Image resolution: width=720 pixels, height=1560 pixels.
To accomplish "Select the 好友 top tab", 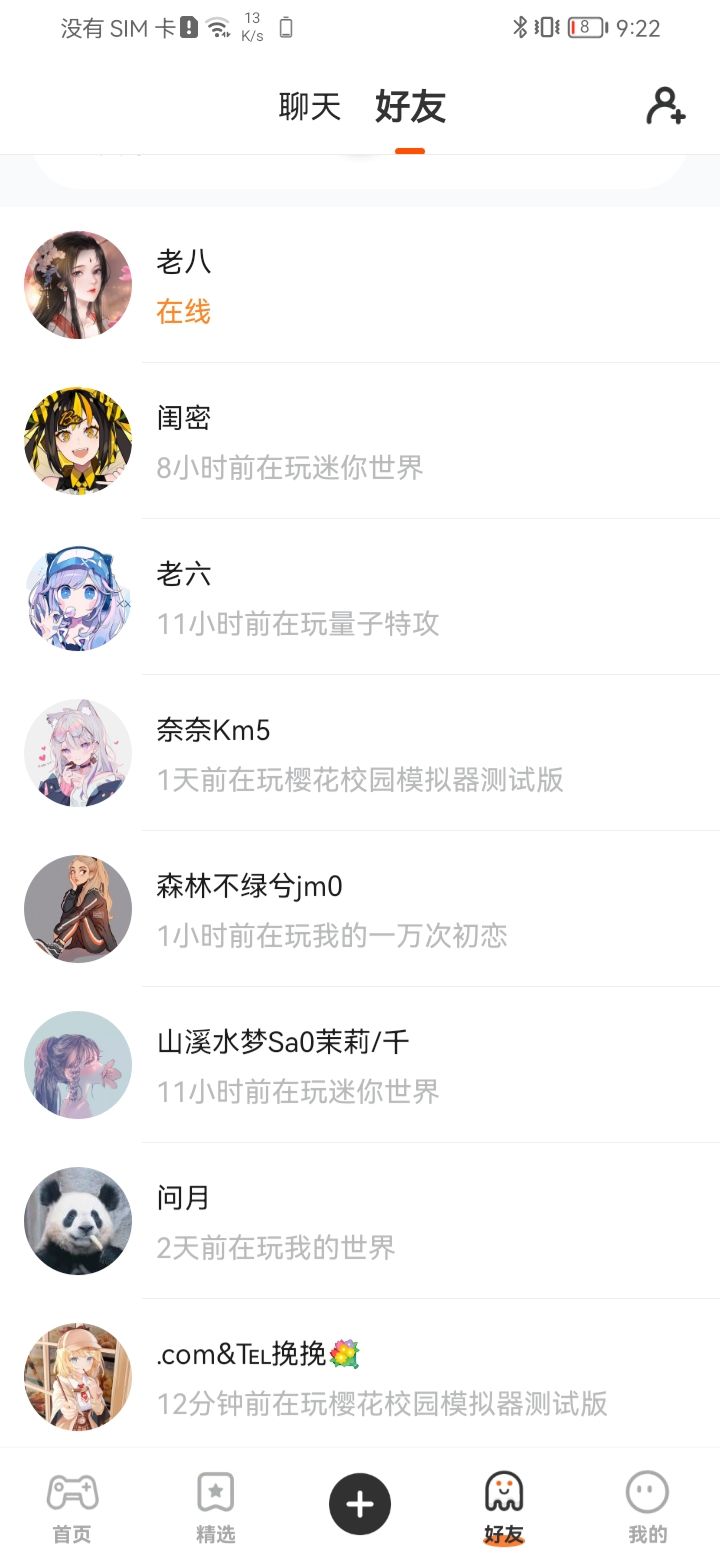I will coord(410,106).
